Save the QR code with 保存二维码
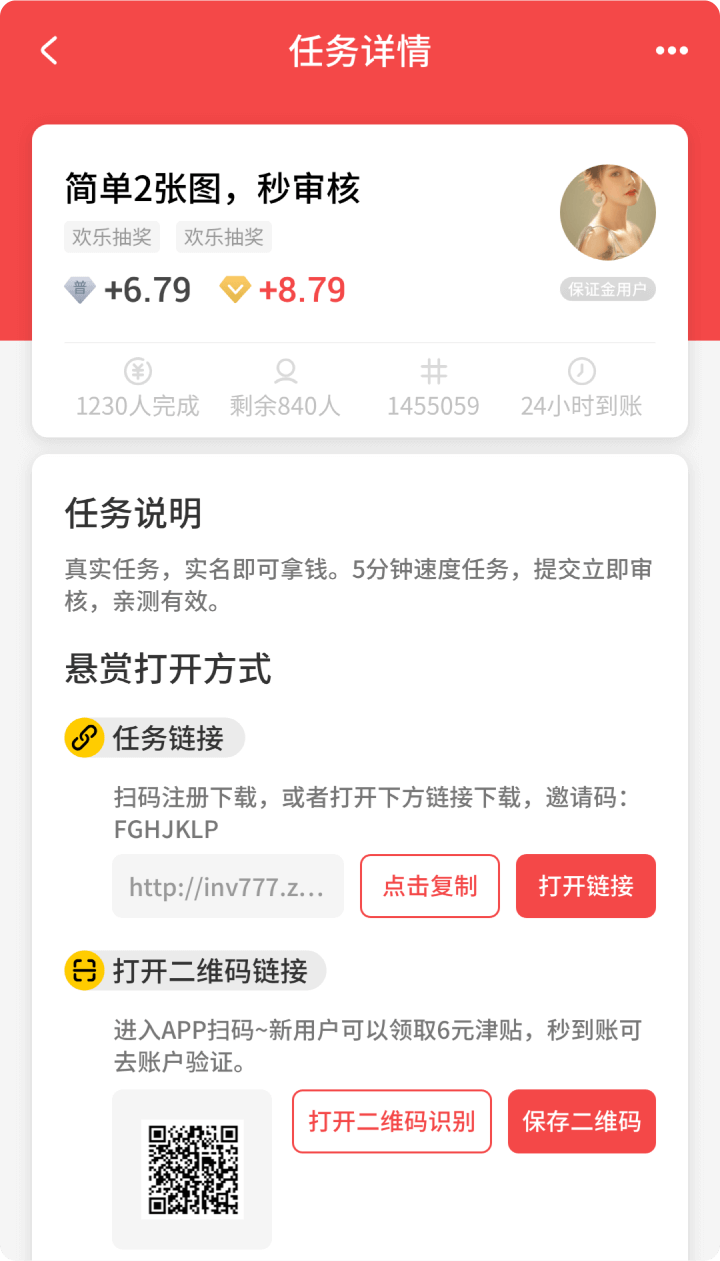The height and width of the screenshot is (1261, 720). [581, 1121]
